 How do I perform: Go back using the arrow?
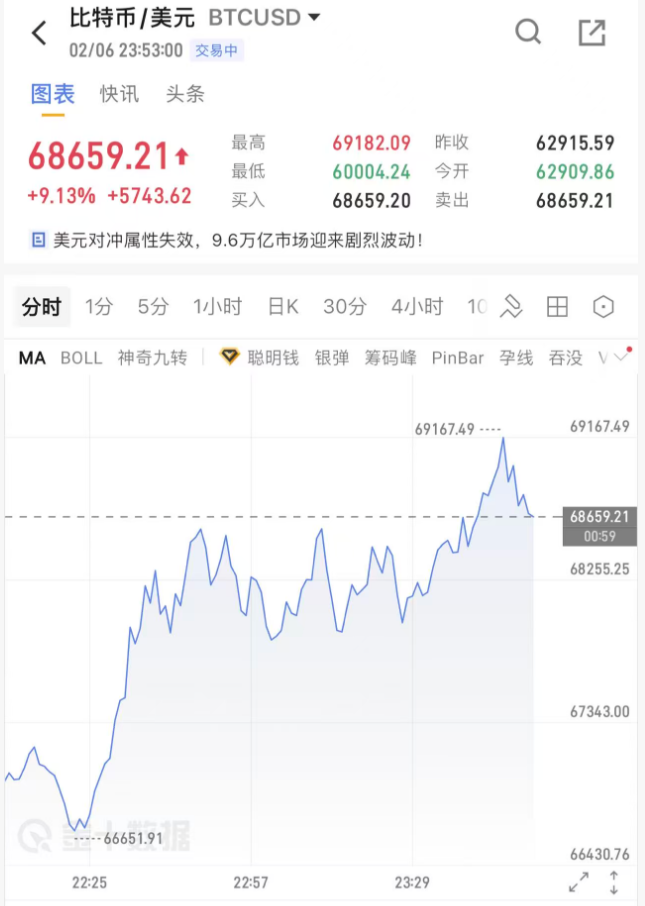point(39,33)
